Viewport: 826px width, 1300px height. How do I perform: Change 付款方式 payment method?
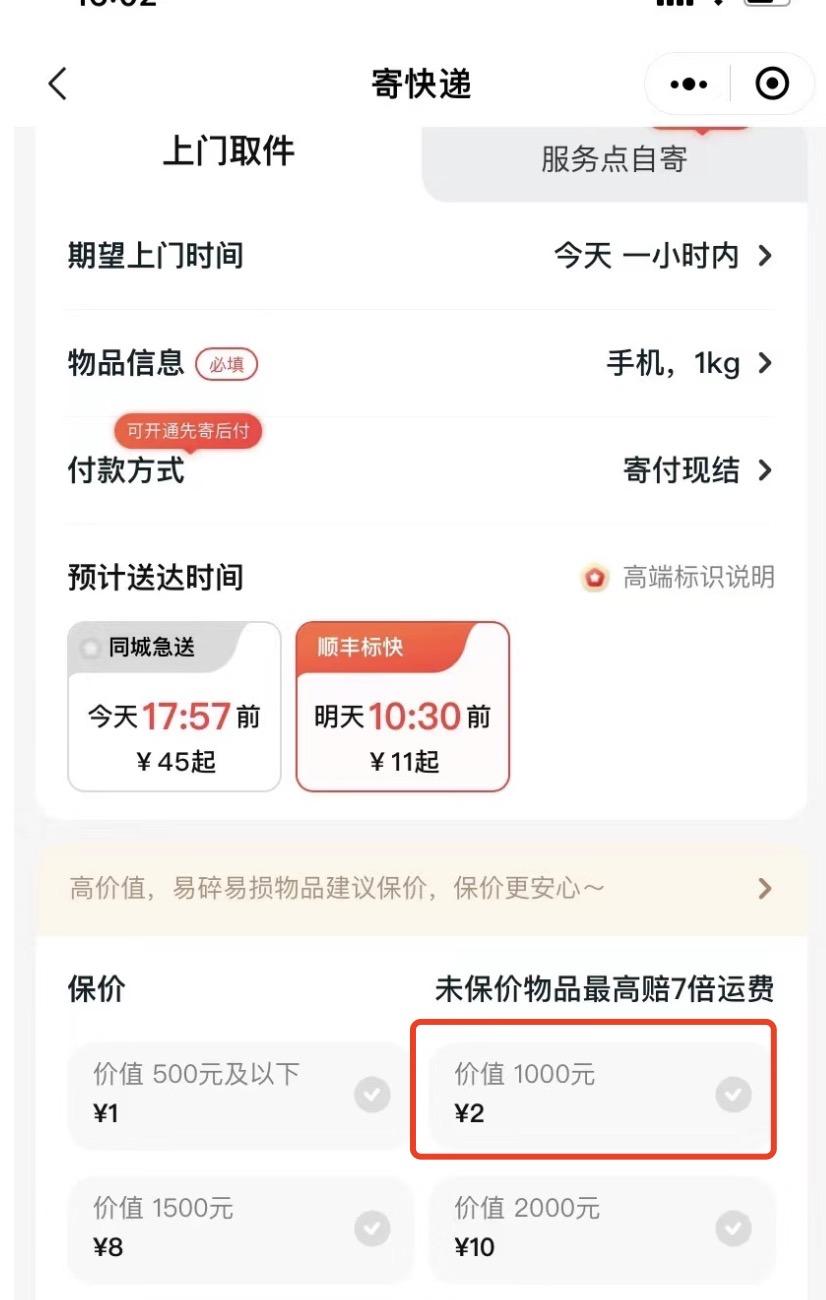pyautogui.click(x=697, y=470)
